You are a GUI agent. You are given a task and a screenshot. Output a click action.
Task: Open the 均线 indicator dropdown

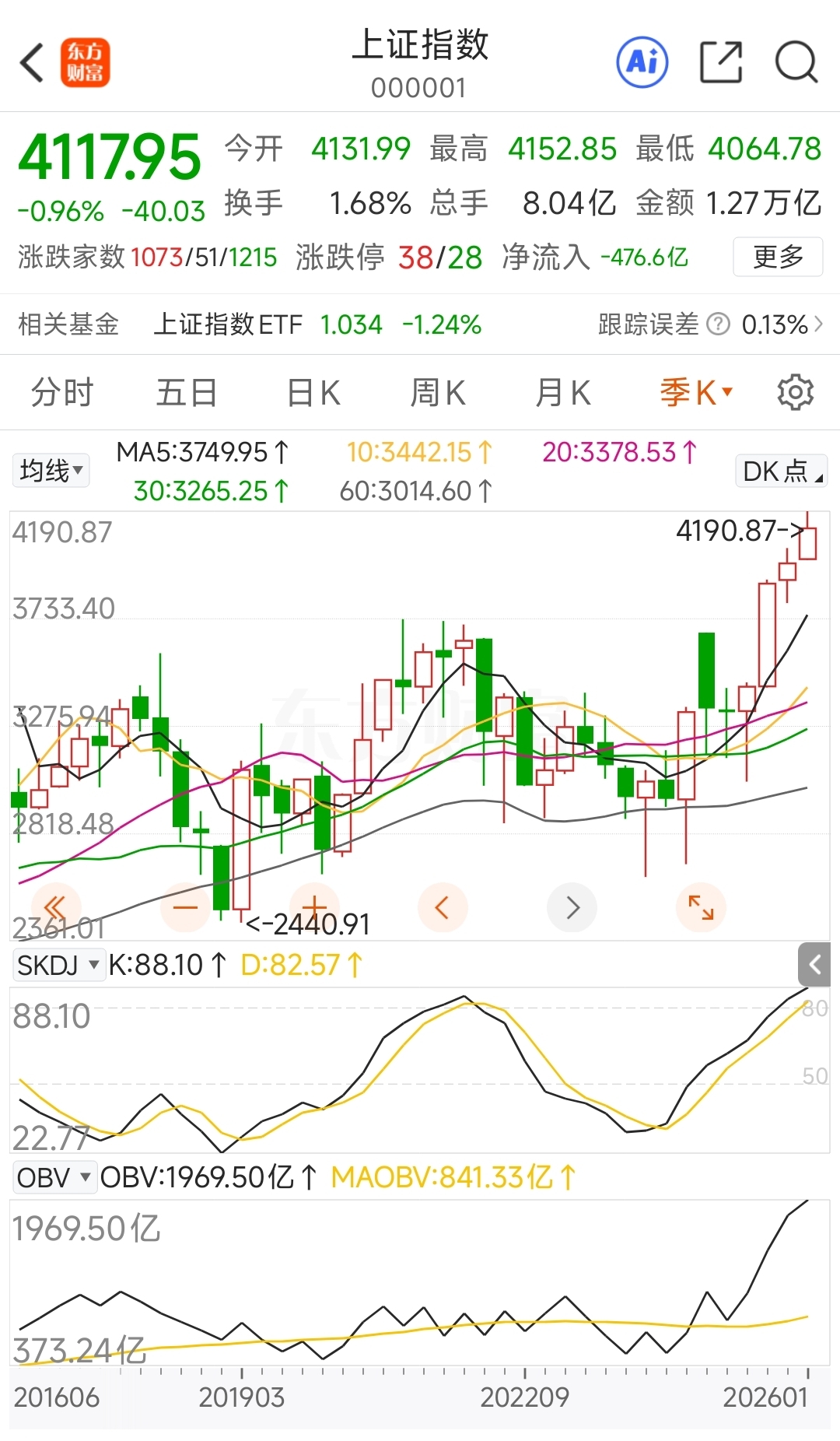point(51,471)
